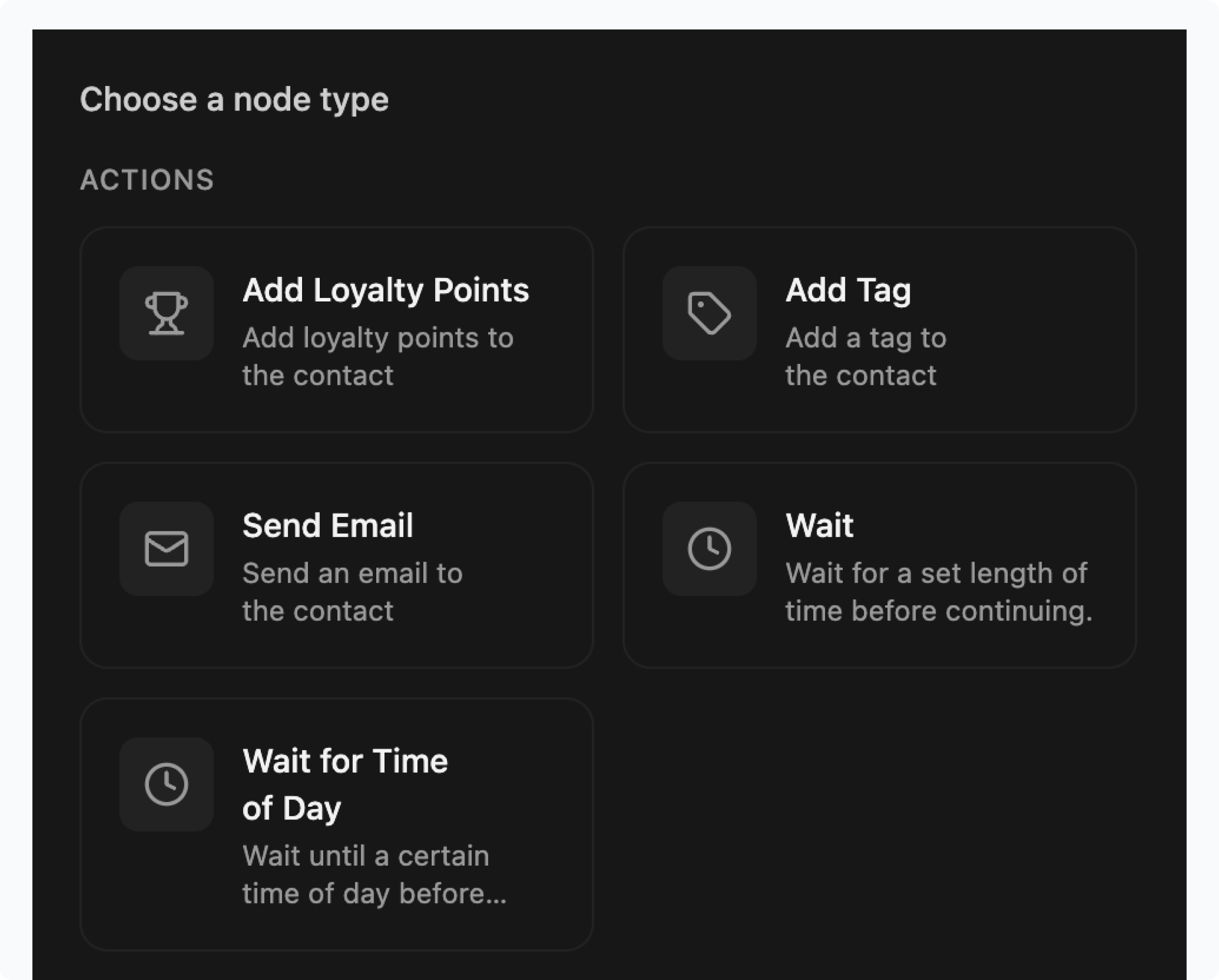Choose the Add Tag node
The width and height of the screenshot is (1219, 980).
tap(879, 330)
